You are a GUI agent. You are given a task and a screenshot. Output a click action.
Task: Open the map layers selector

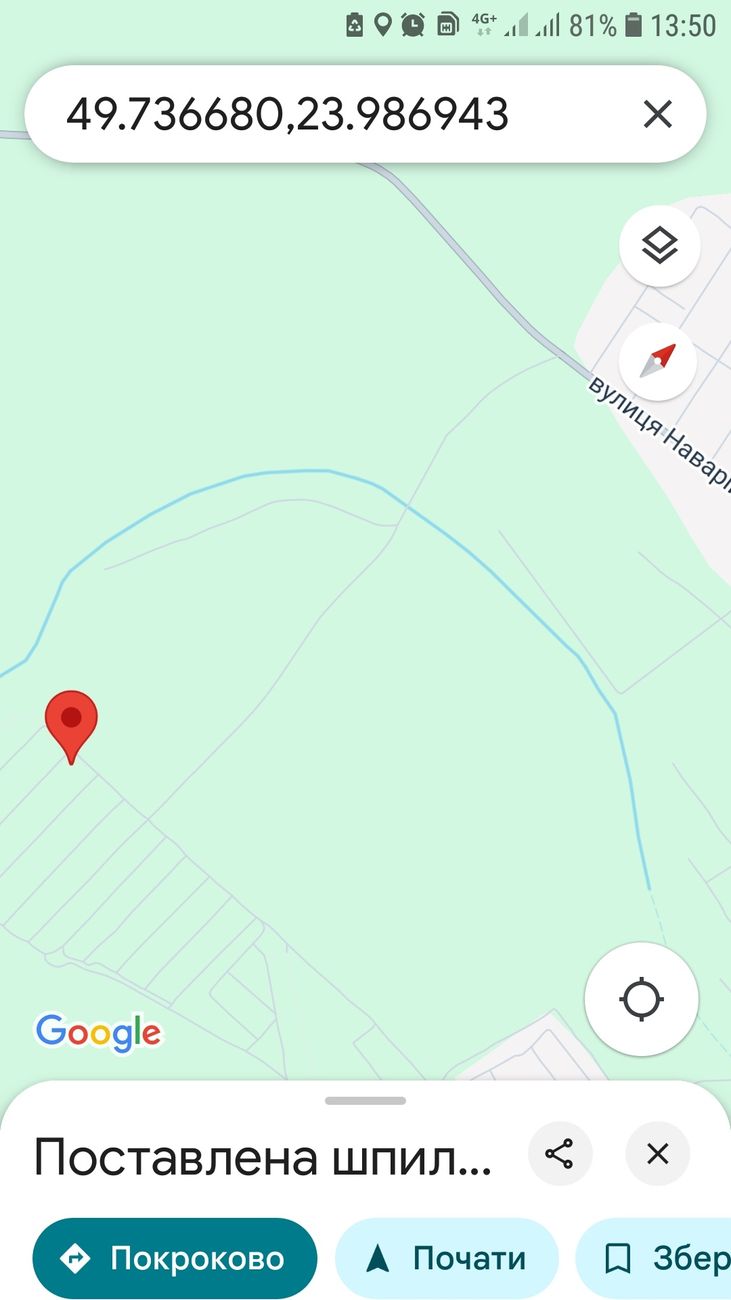659,245
